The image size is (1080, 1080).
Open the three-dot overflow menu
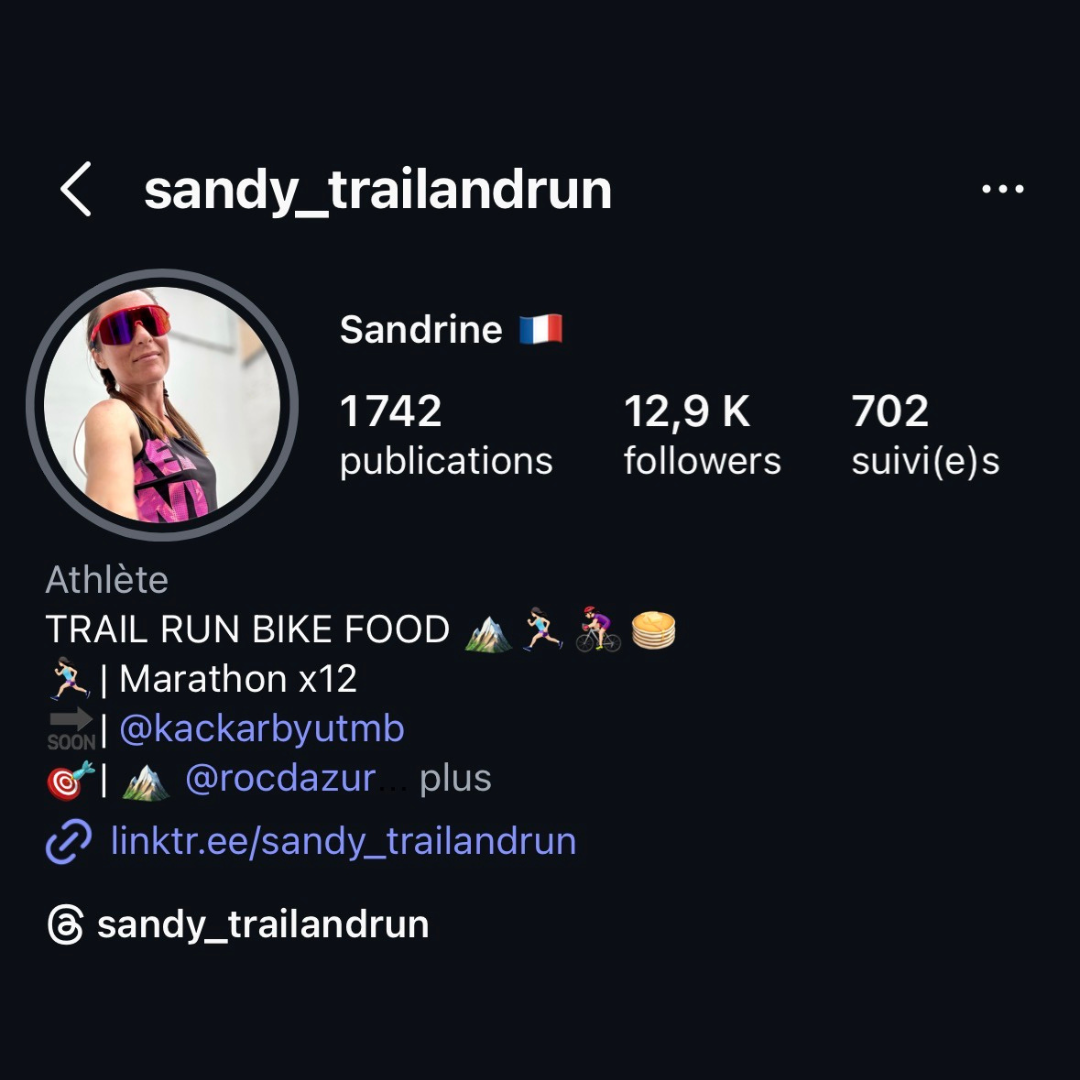click(x=1002, y=189)
